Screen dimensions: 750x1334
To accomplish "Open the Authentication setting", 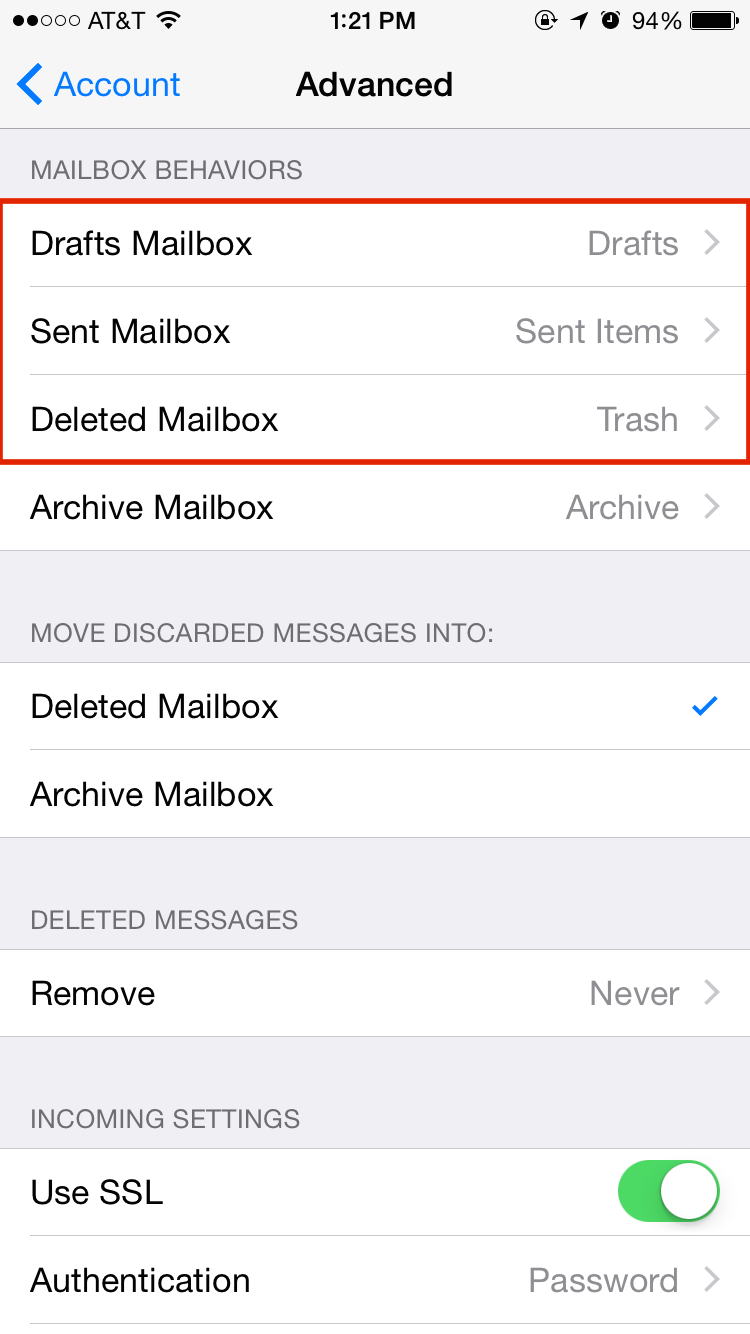I will 375,1280.
